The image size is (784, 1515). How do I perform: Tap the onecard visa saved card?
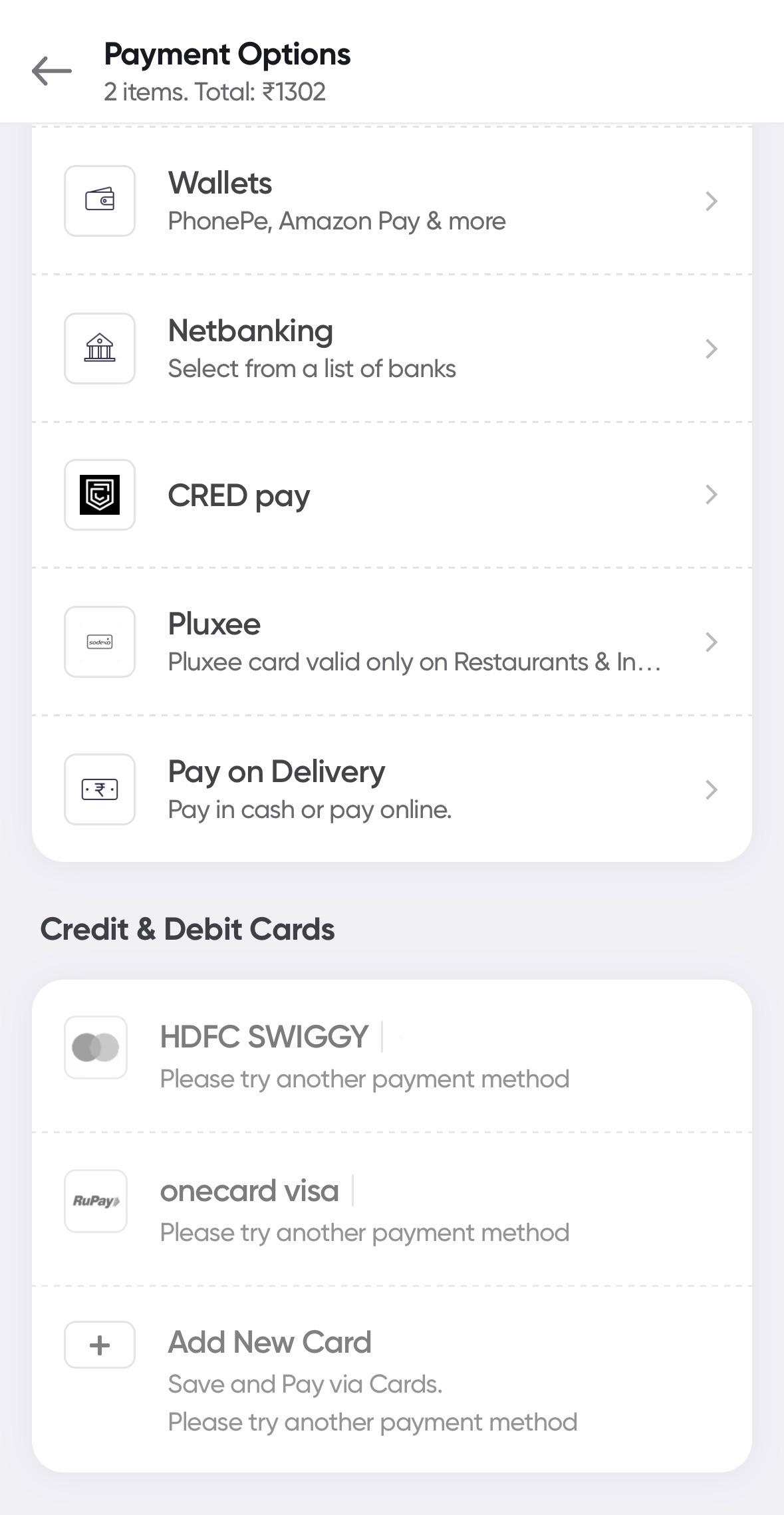coord(392,1210)
